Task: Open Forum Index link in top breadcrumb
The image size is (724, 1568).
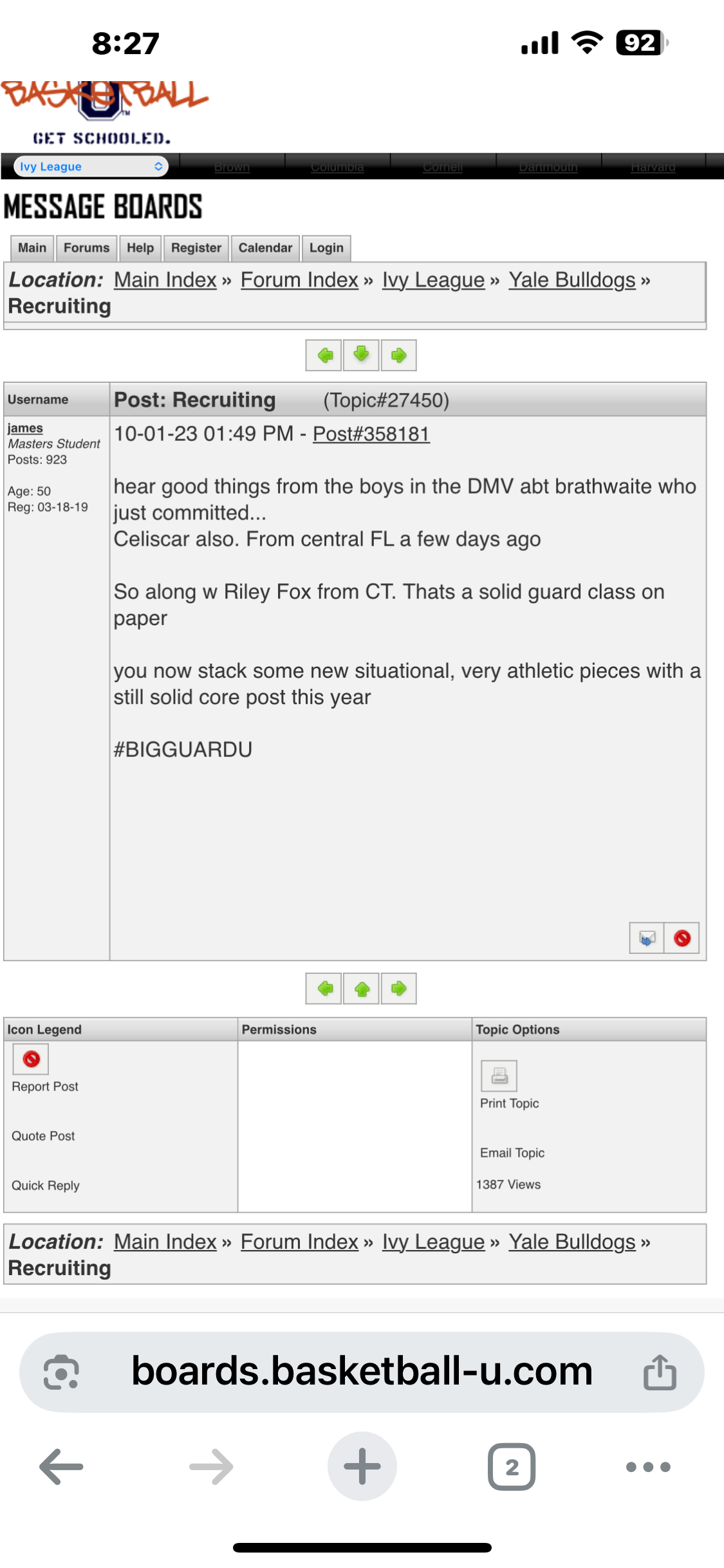Action: pyautogui.click(x=299, y=280)
